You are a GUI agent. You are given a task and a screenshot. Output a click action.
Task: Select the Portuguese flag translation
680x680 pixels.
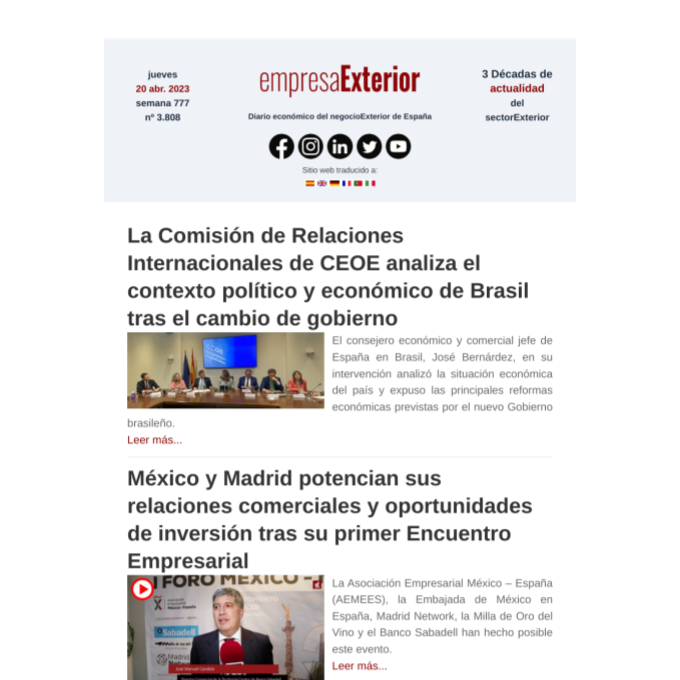(x=358, y=184)
